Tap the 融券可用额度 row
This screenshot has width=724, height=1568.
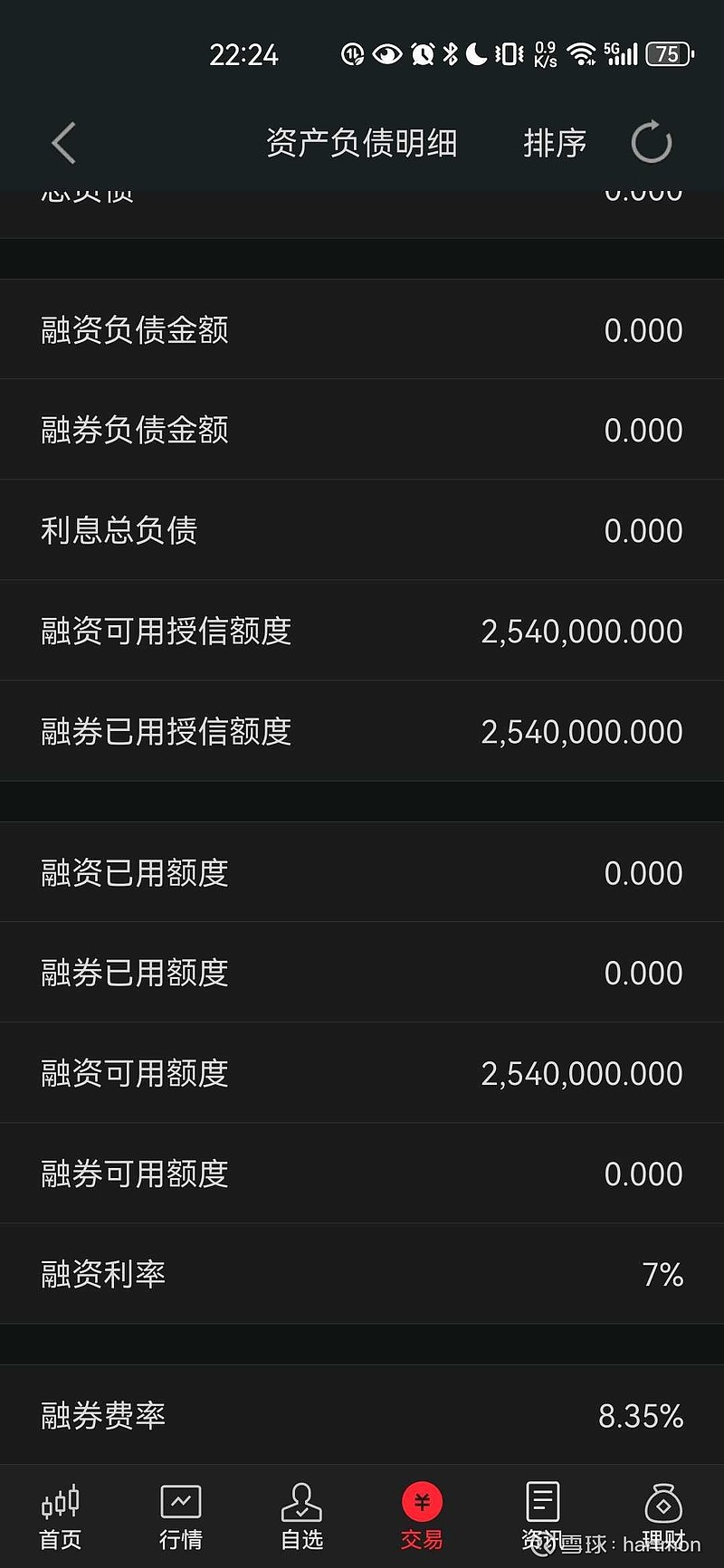point(362,1173)
